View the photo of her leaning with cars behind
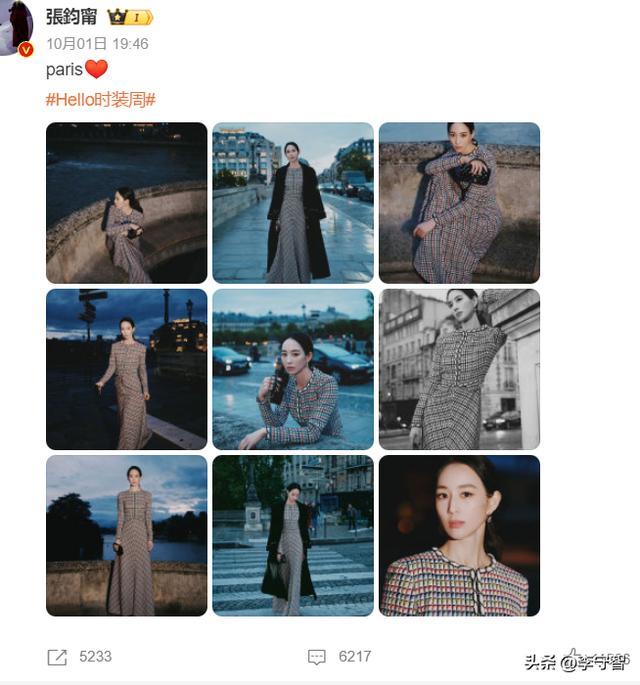 [293, 369]
